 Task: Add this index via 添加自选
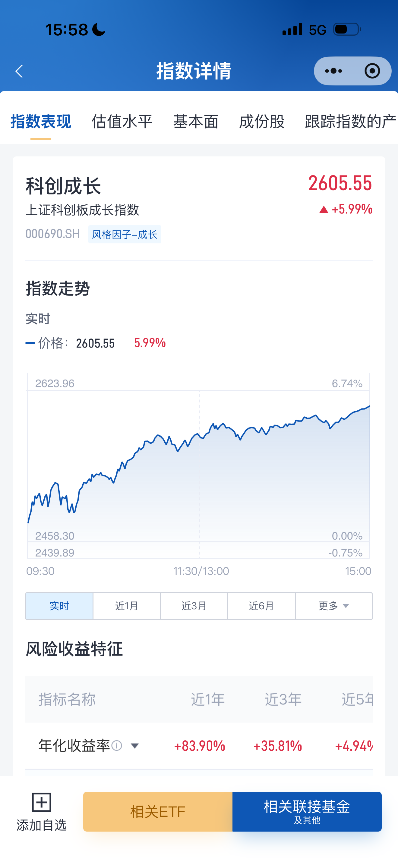coord(41,812)
